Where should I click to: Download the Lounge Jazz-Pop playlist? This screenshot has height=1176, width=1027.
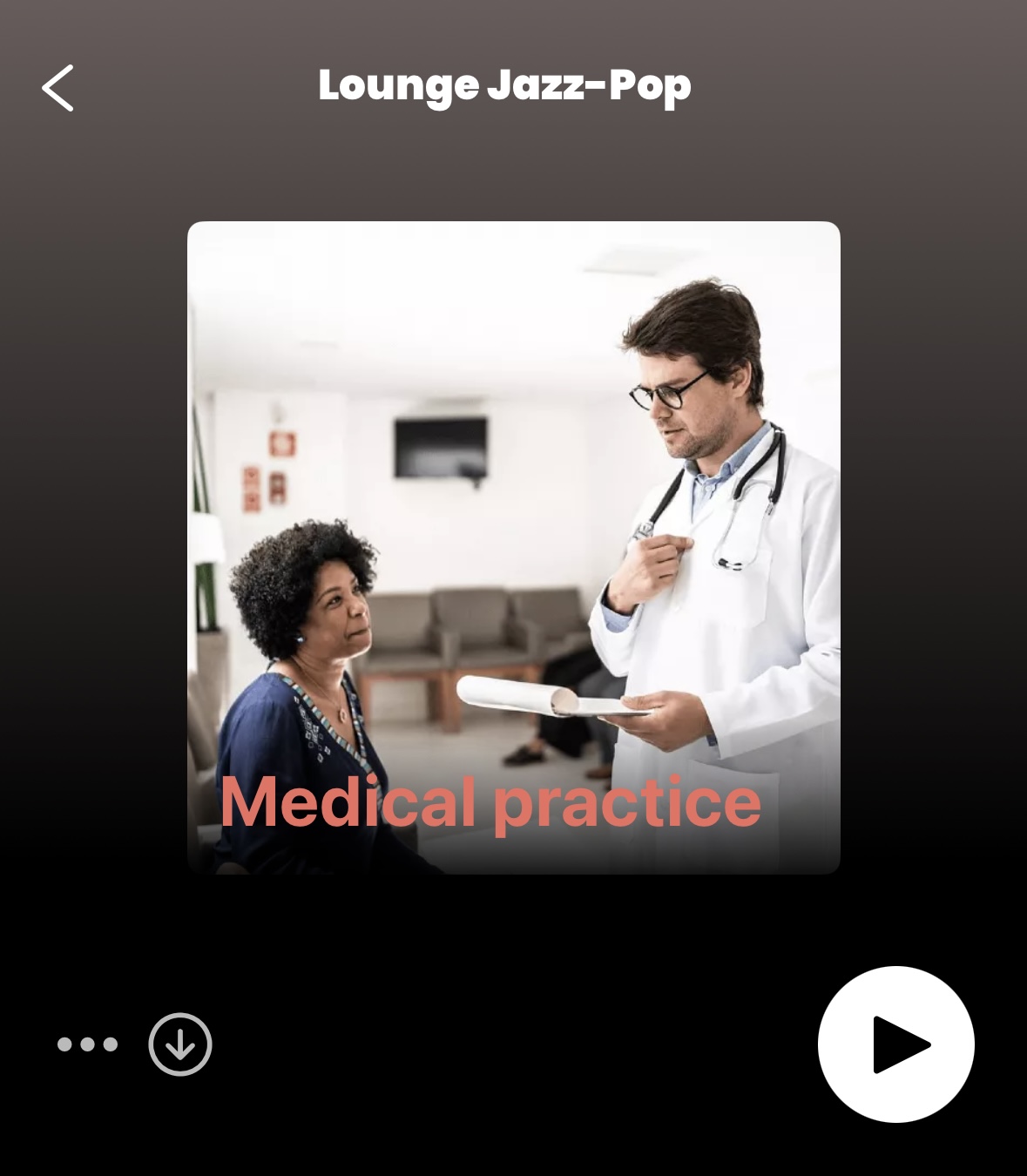click(x=180, y=1044)
